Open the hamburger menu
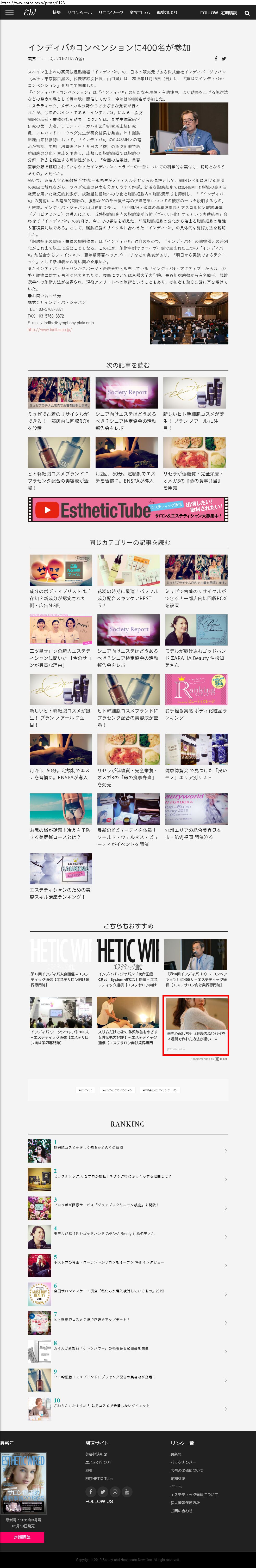The image size is (256, 1568). pyautogui.click(x=9, y=12)
